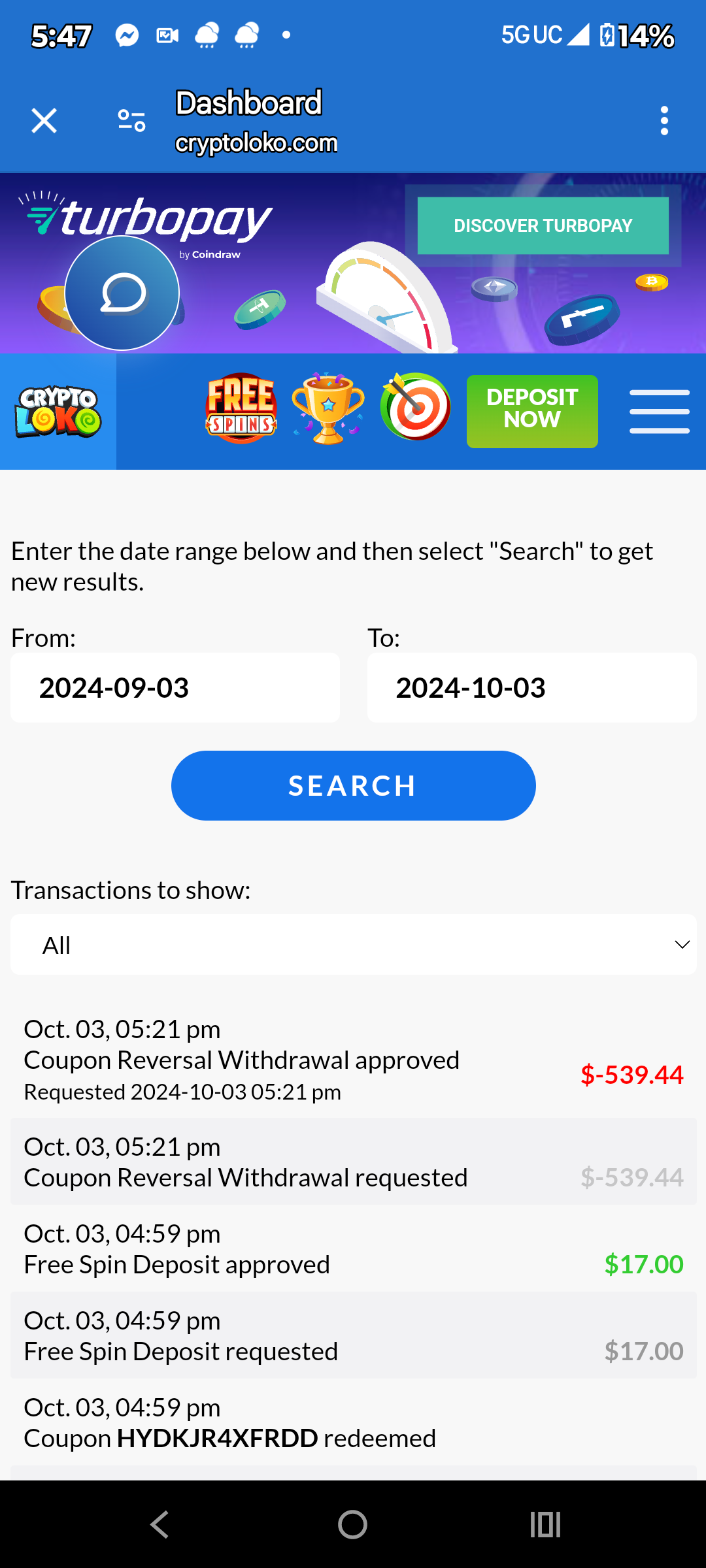Image resolution: width=706 pixels, height=1568 pixels.
Task: Open the live chat bubble
Action: (122, 293)
